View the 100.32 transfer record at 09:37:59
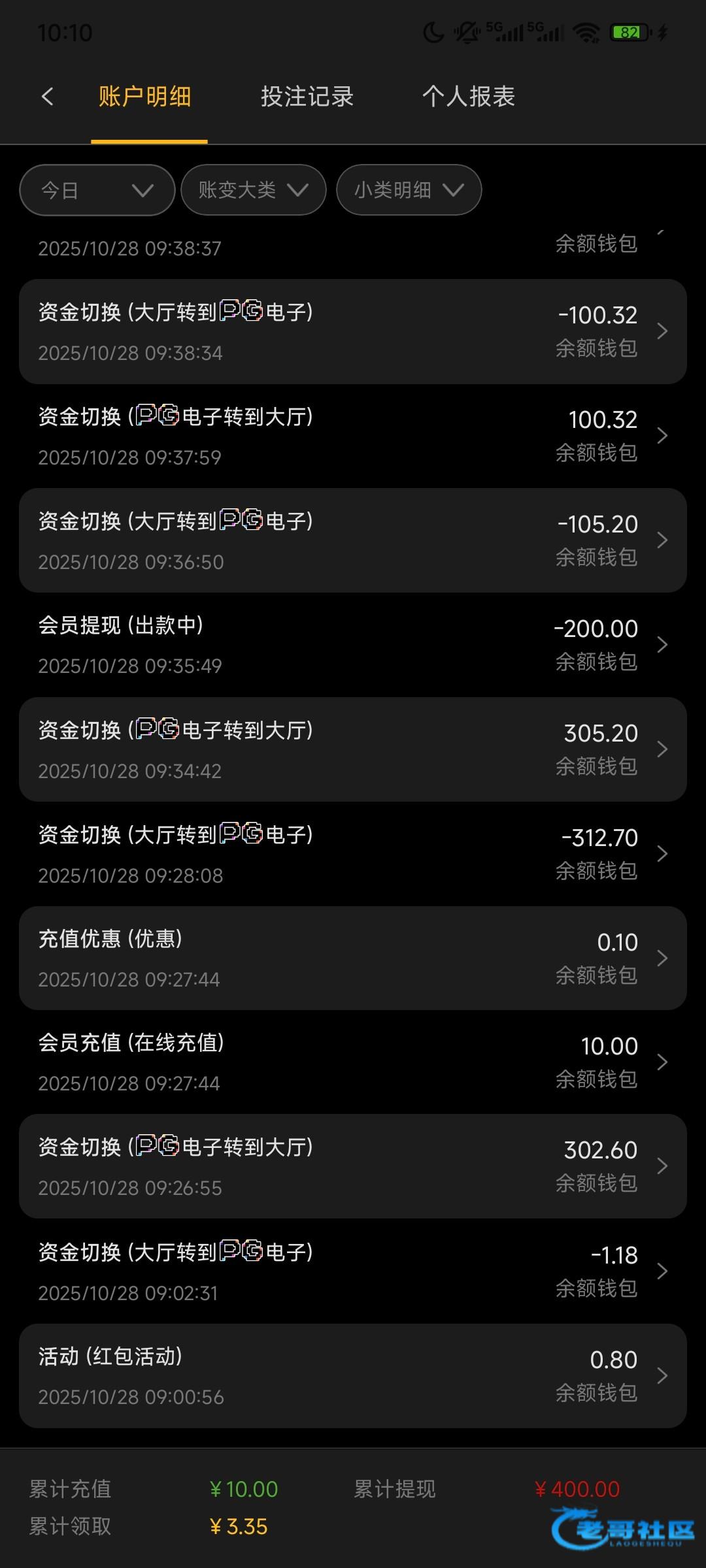Screen dimensions: 706x1568 coord(353,436)
